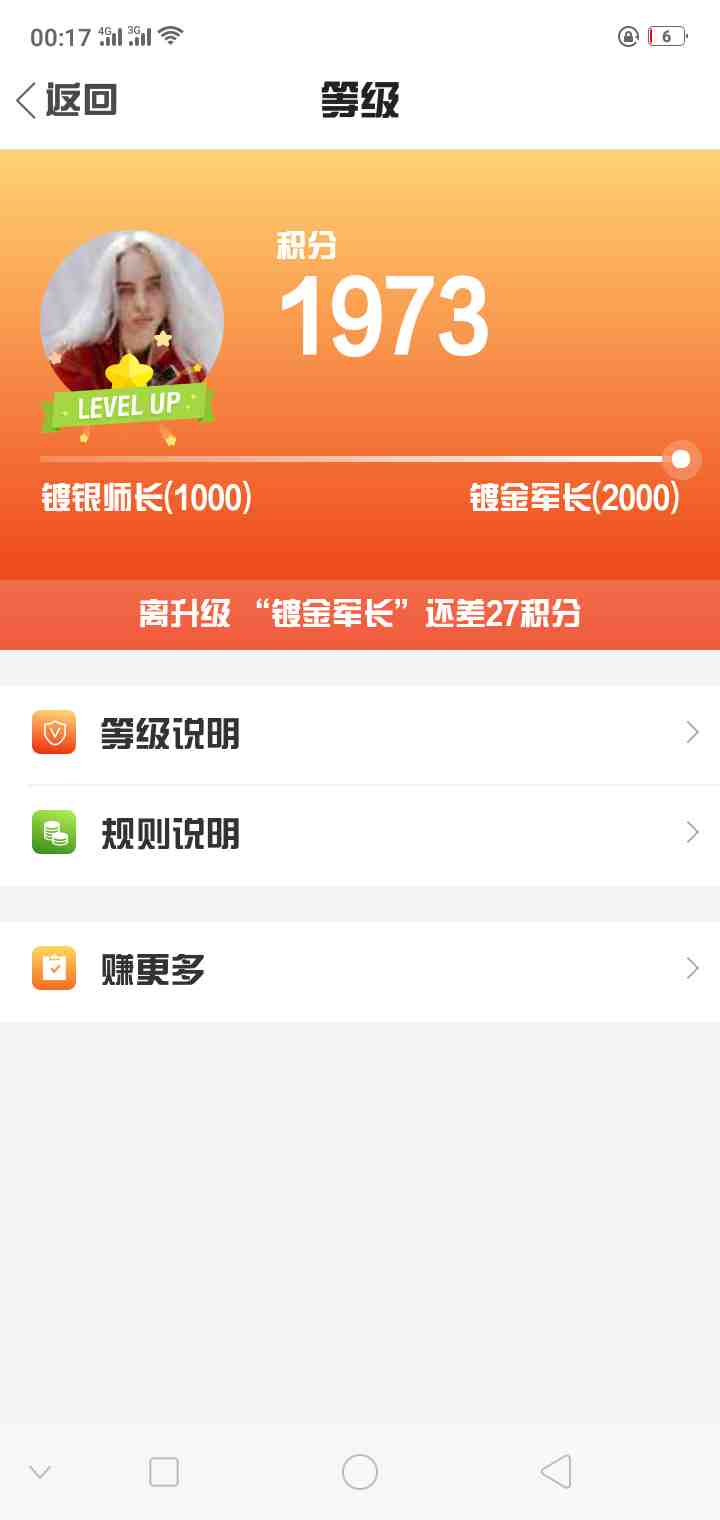The image size is (720, 1520).
Task: Tap the system back triangle
Action: (556, 1472)
